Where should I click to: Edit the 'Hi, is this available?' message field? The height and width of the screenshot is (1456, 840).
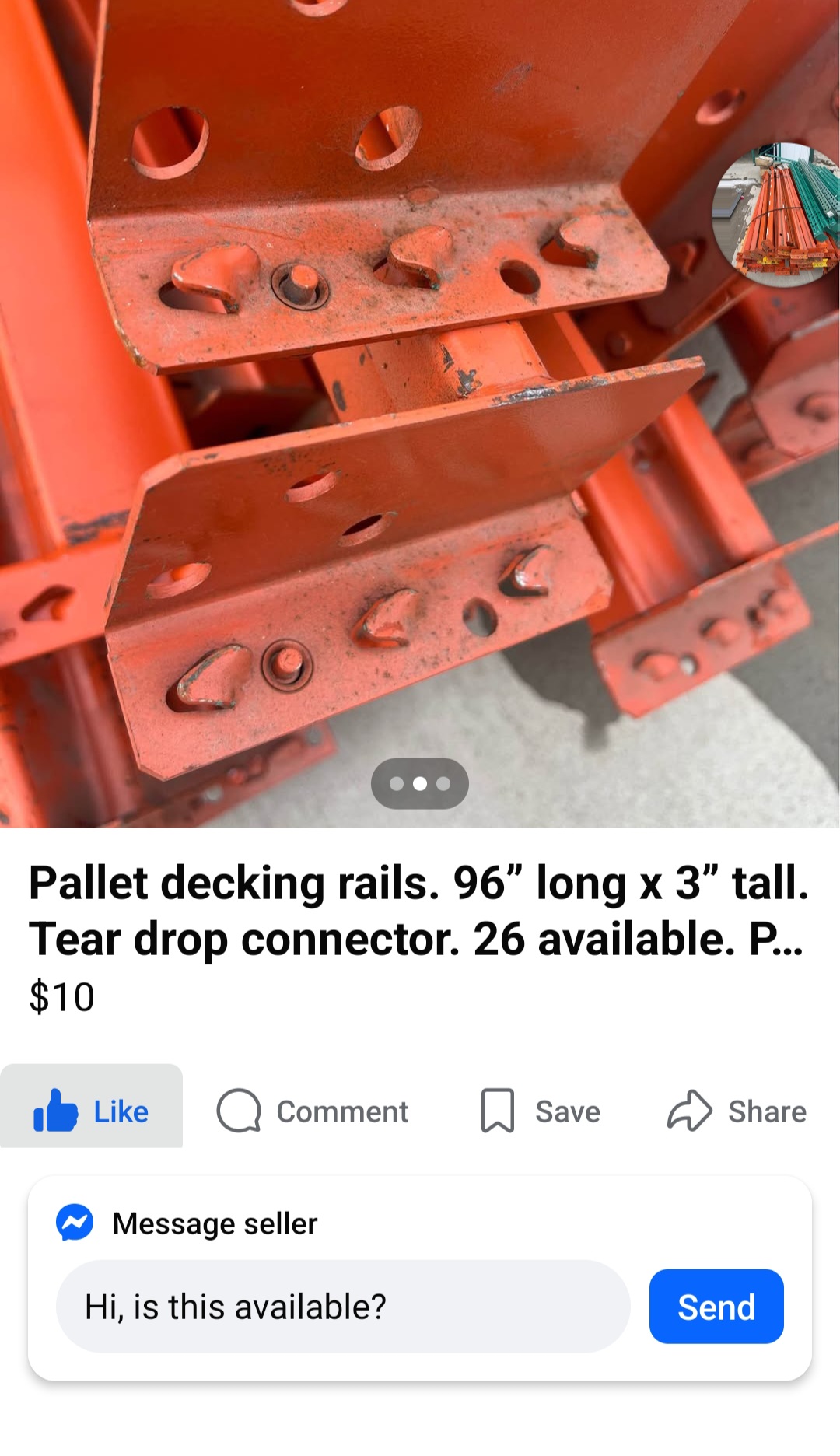click(342, 1307)
